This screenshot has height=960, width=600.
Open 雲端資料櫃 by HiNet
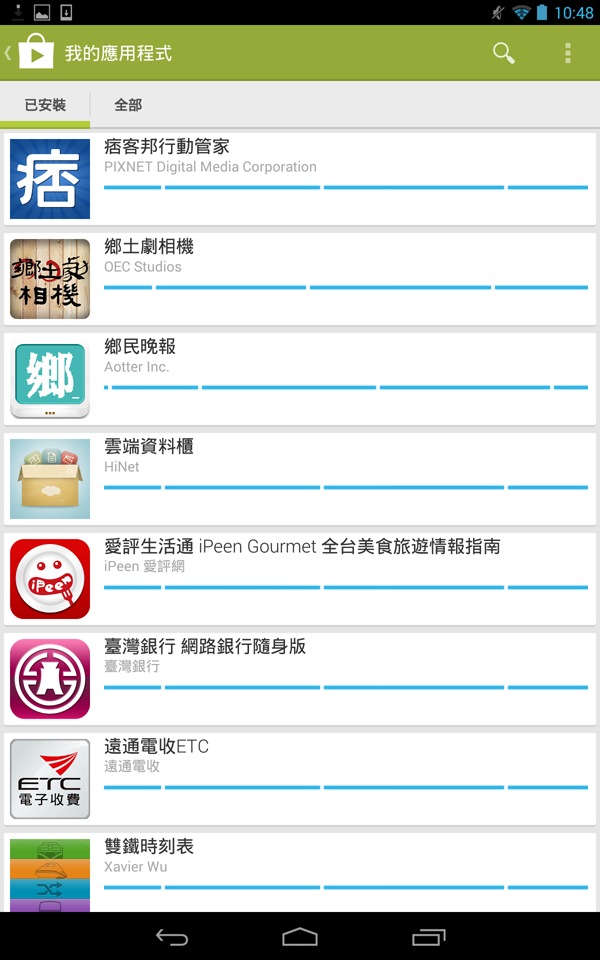pos(300,479)
